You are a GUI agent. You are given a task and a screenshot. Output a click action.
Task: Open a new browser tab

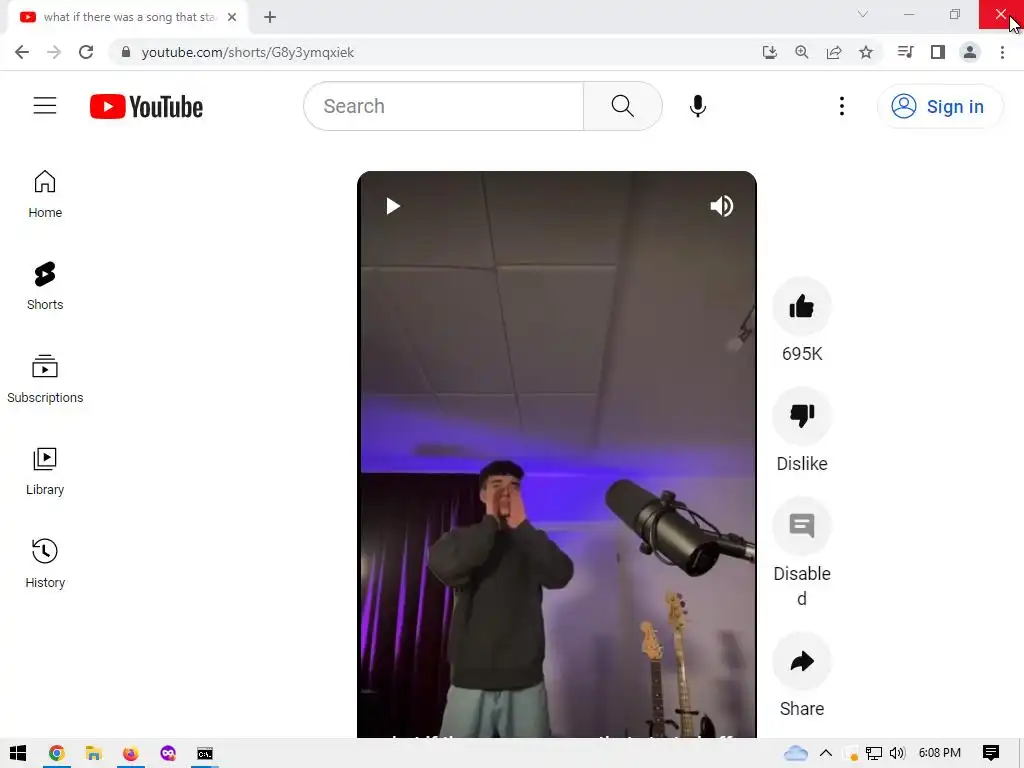pyautogui.click(x=270, y=17)
